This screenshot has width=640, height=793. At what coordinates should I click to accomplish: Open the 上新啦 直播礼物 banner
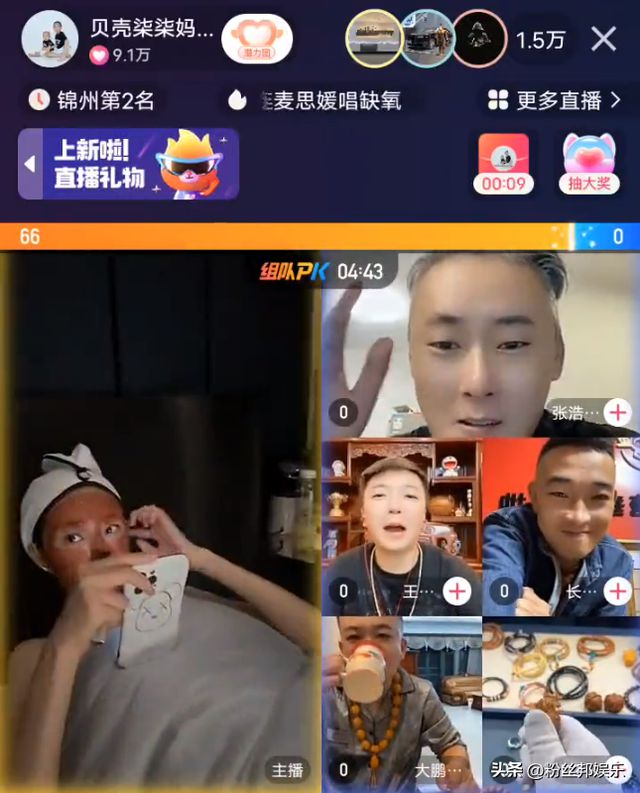[128, 164]
